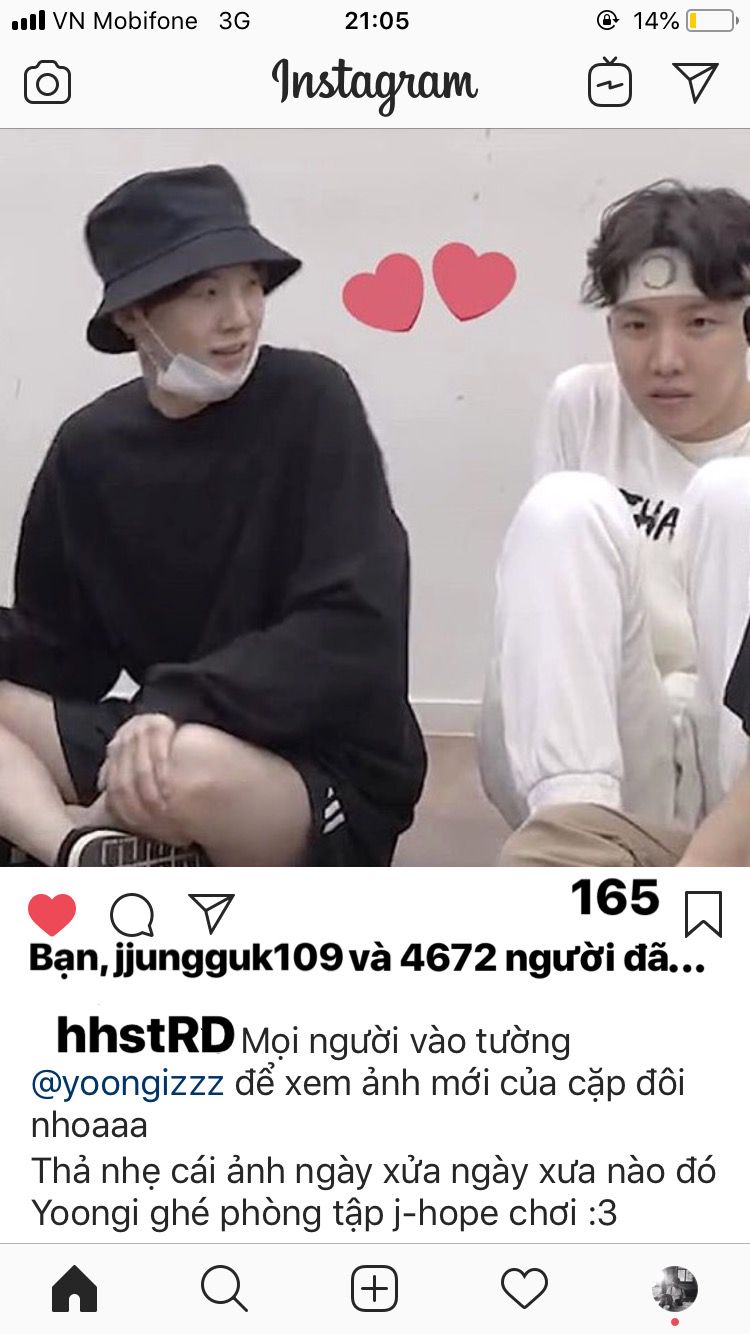
Task: Open direct messages paper plane at top
Action: pos(695,82)
